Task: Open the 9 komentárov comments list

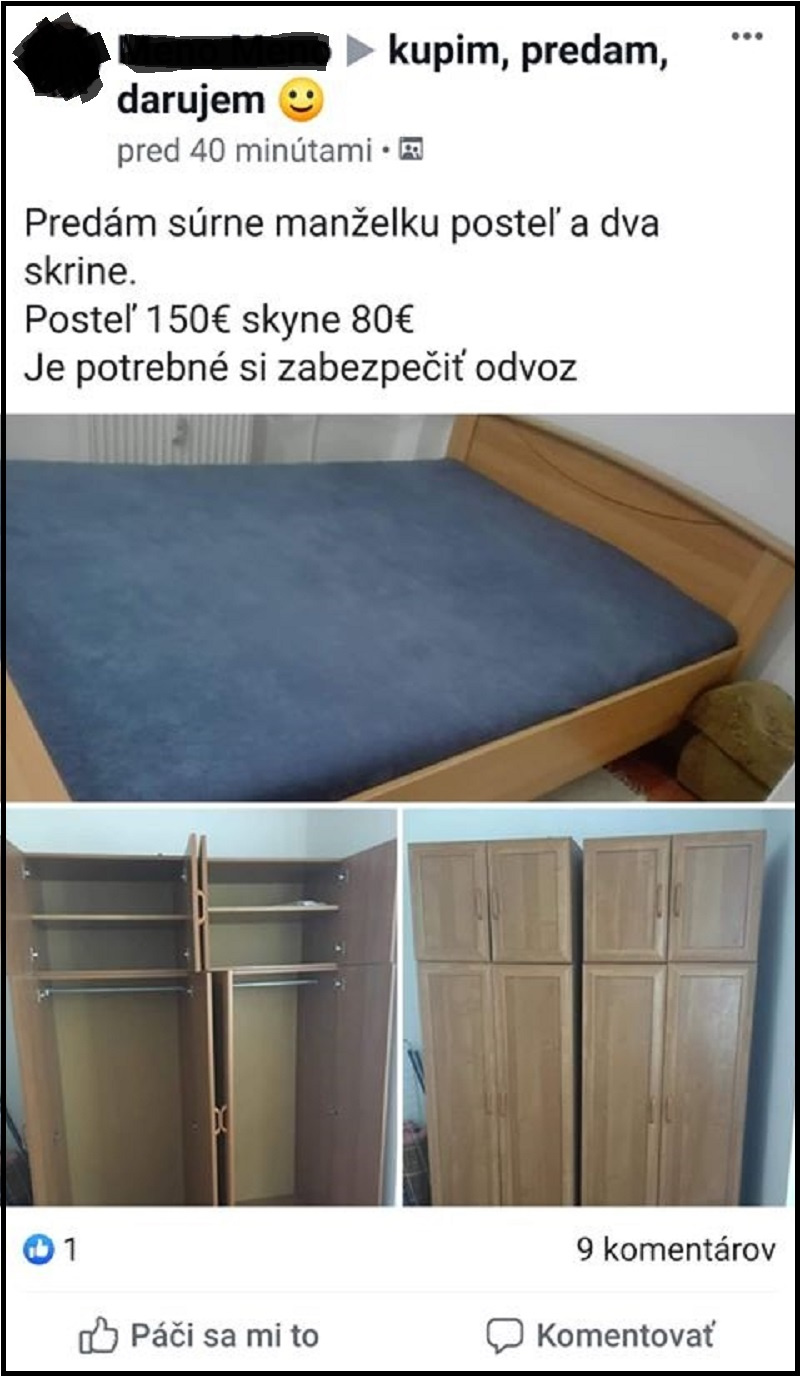Action: [676, 1249]
